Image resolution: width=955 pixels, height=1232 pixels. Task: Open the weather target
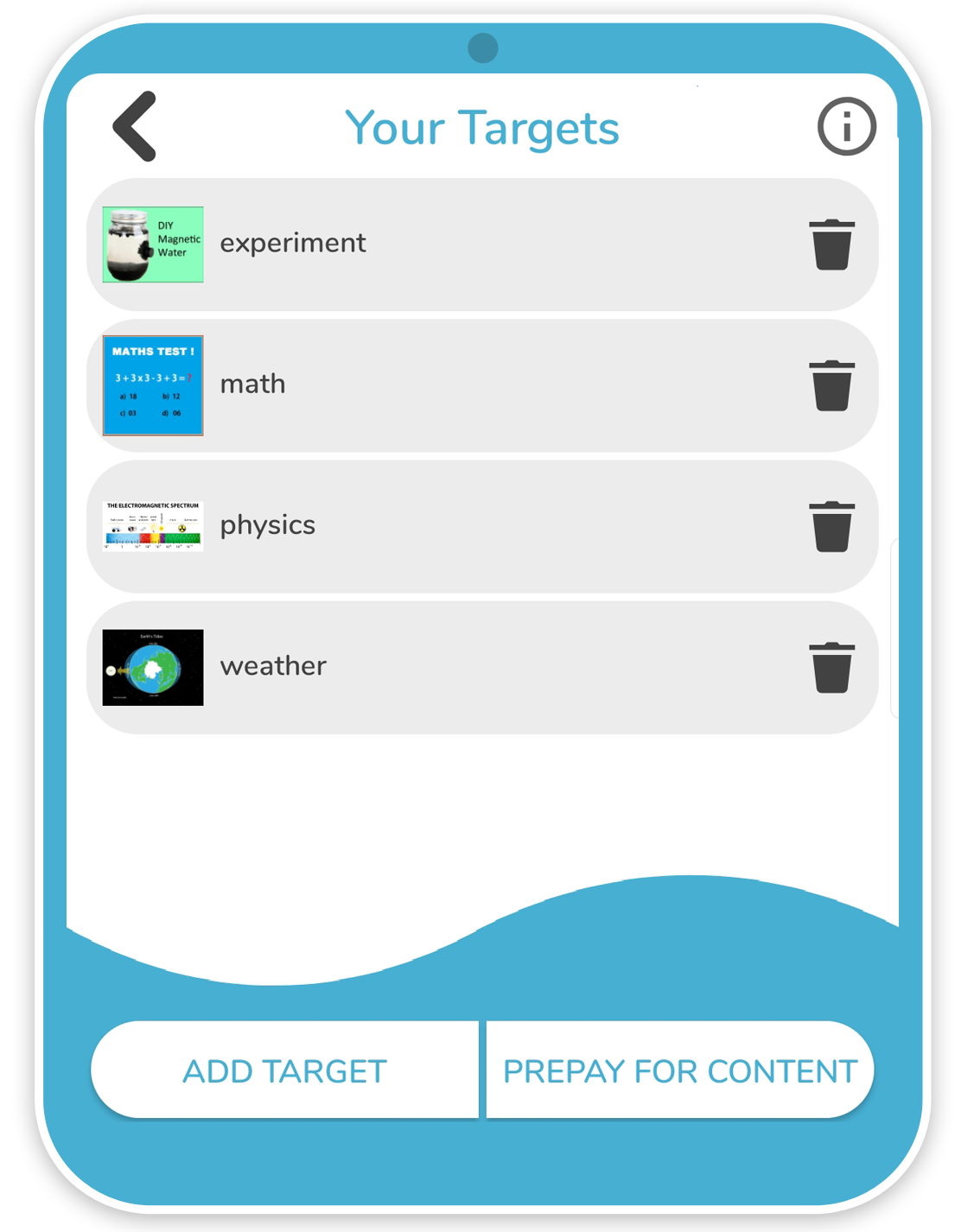point(273,666)
